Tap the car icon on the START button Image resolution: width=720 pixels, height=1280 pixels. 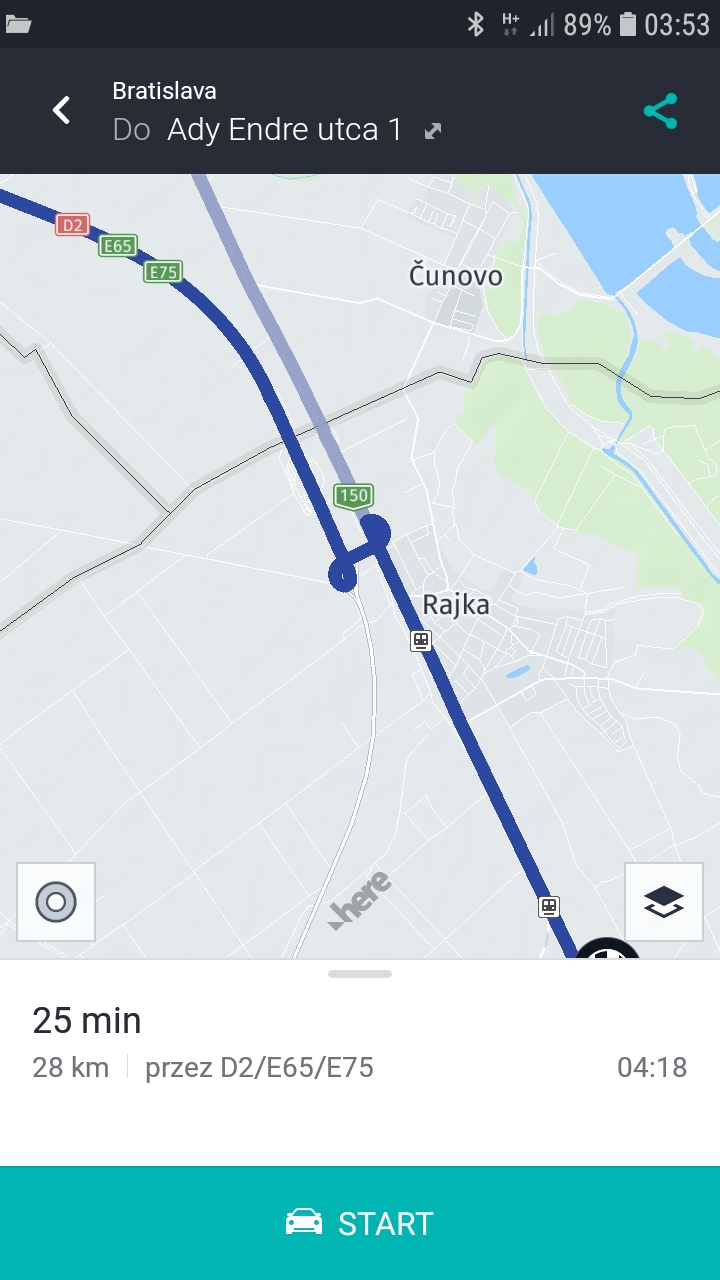305,1221
